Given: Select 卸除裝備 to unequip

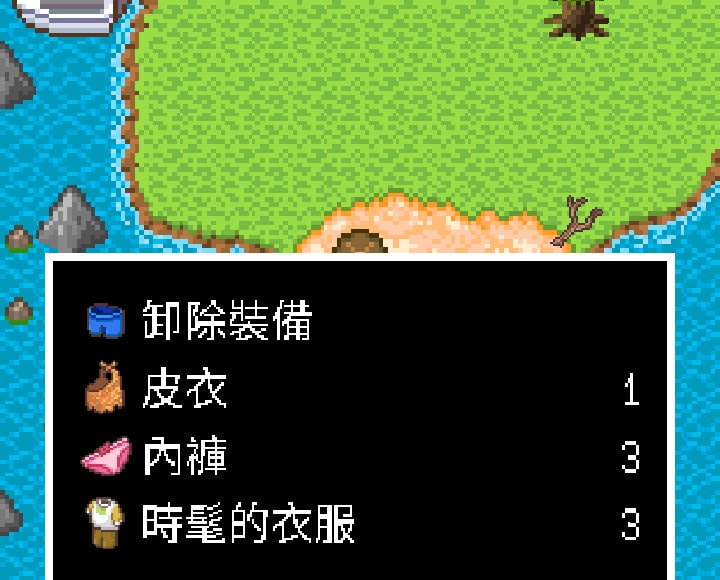Looking at the screenshot, I should (227, 321).
